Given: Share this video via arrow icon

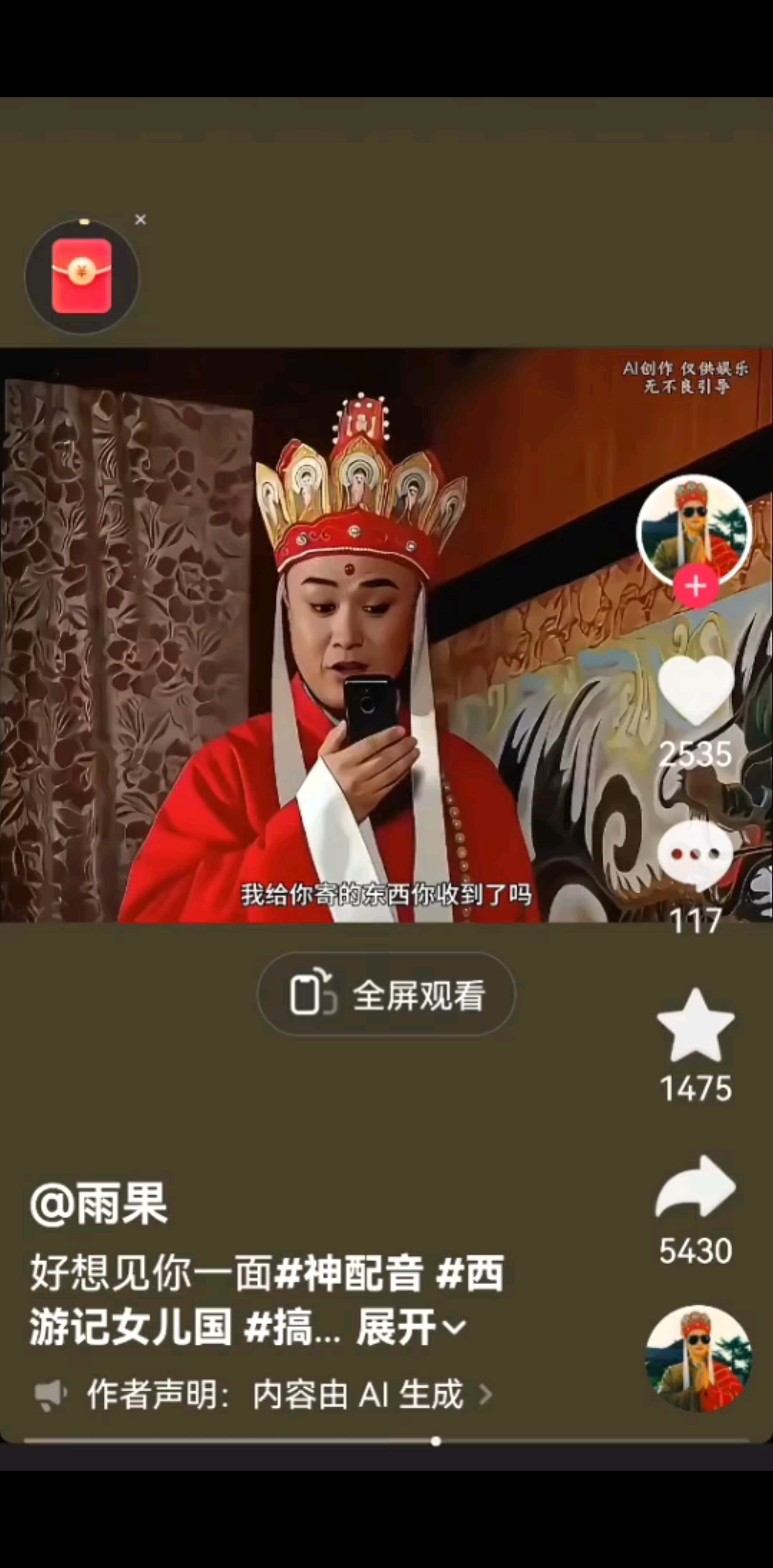Looking at the screenshot, I should [x=695, y=1187].
